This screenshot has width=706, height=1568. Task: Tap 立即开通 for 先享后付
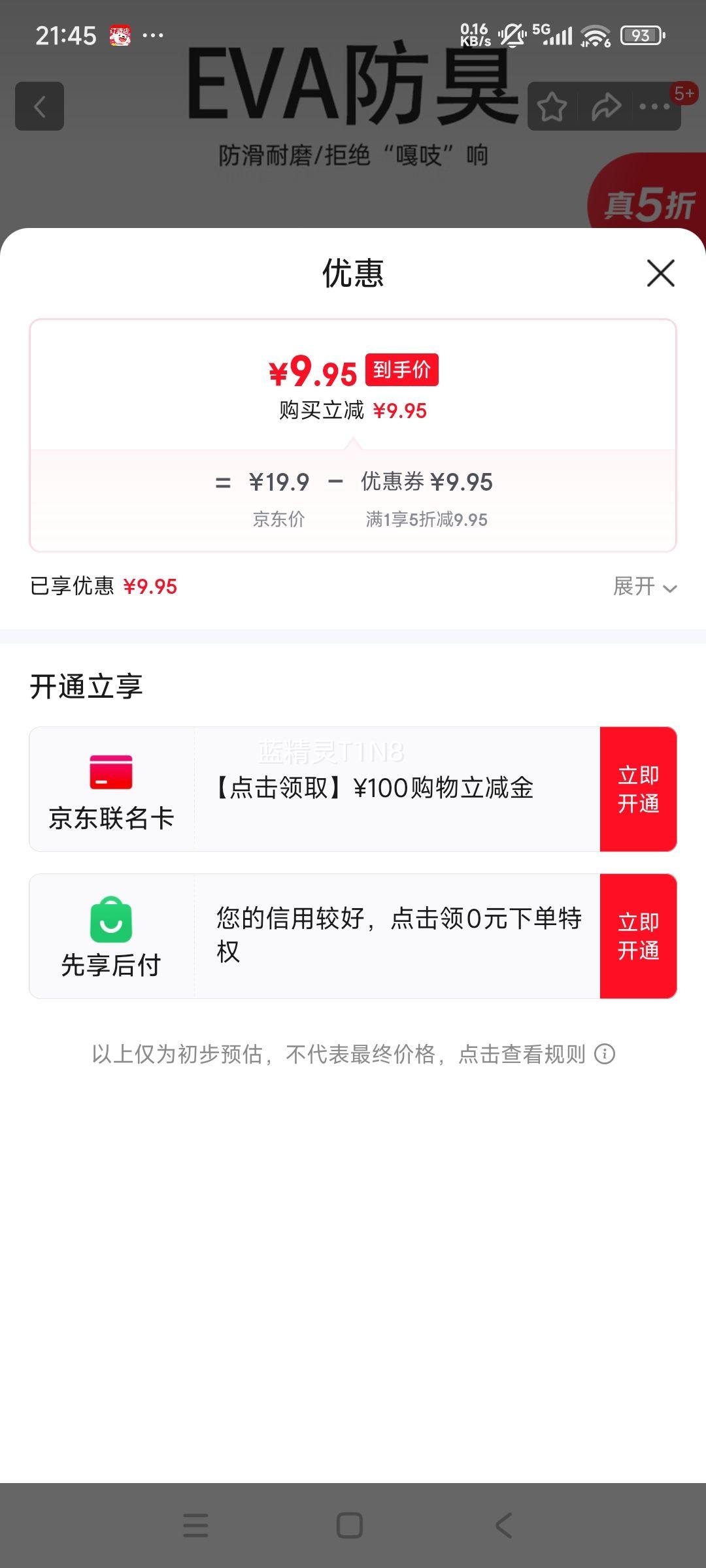click(x=639, y=936)
